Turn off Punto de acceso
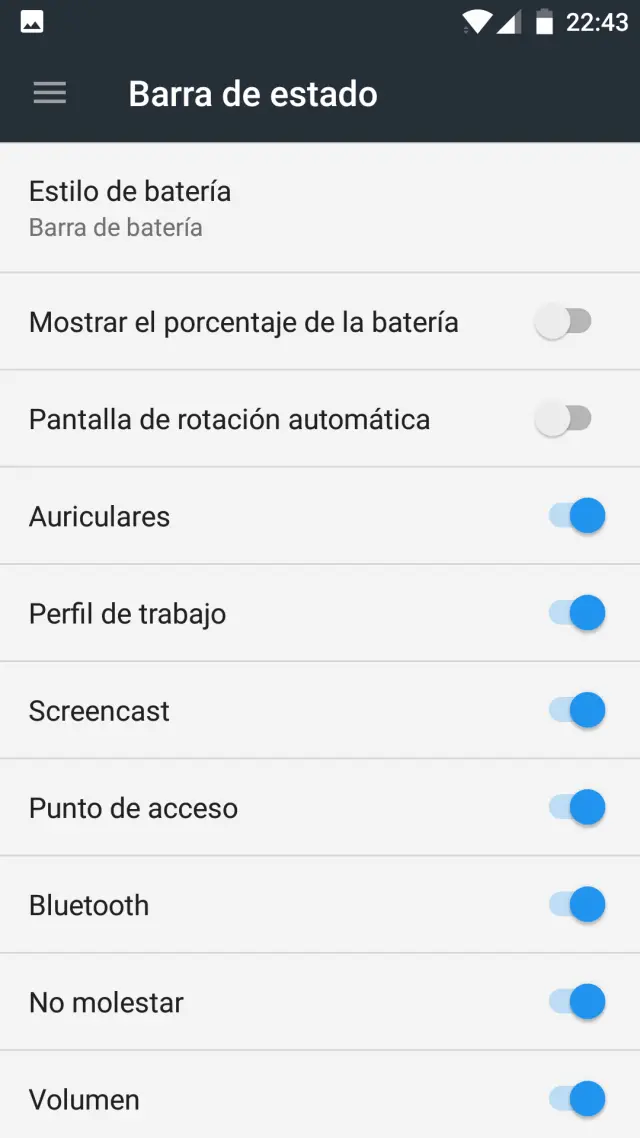The image size is (640, 1138). (x=577, y=807)
